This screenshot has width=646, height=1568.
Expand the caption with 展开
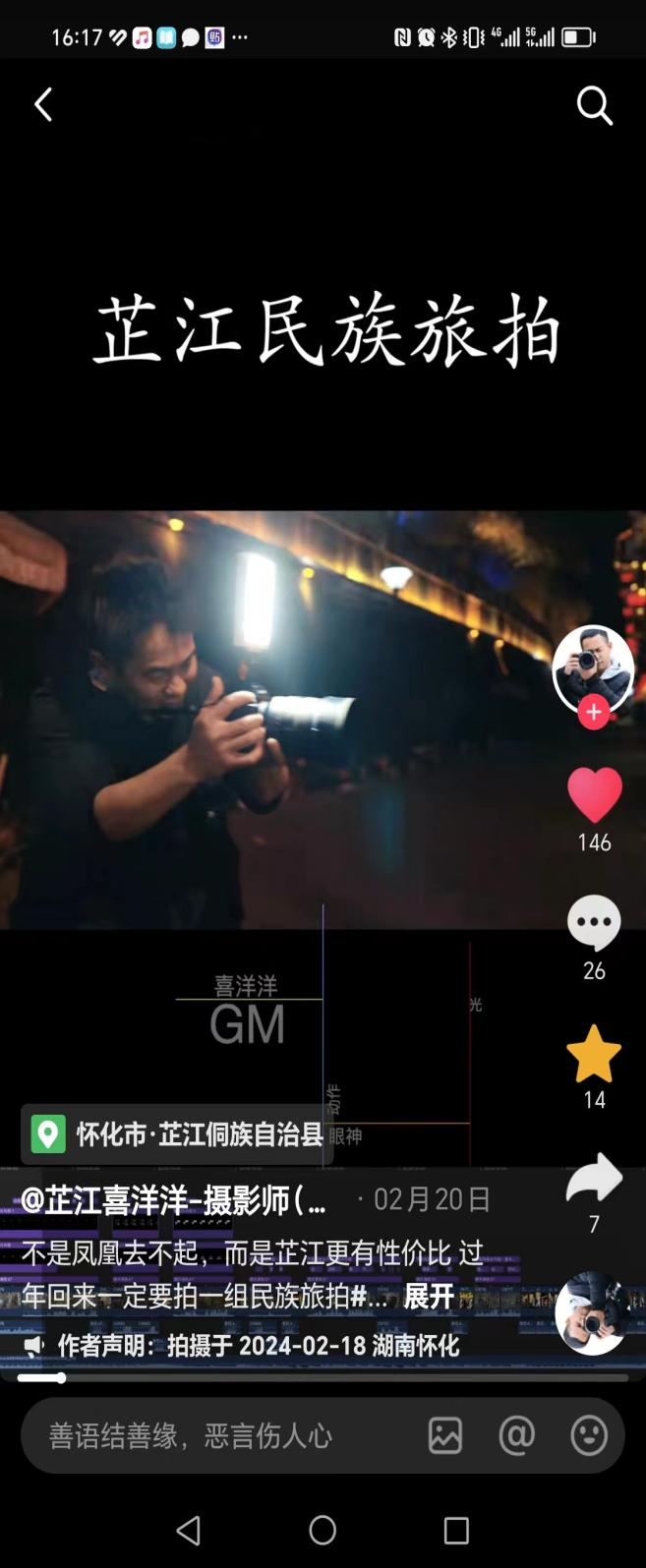(429, 1297)
